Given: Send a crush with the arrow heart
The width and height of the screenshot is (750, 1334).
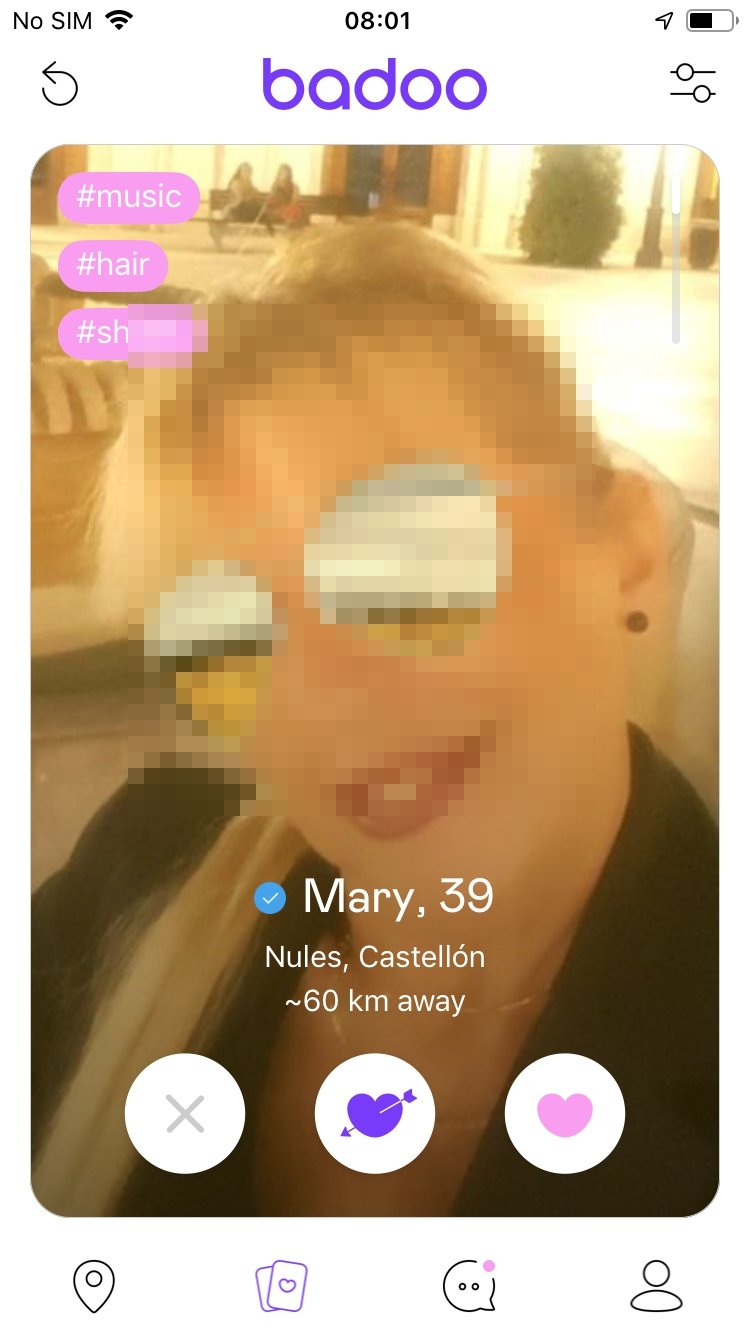Looking at the screenshot, I should click(375, 1113).
